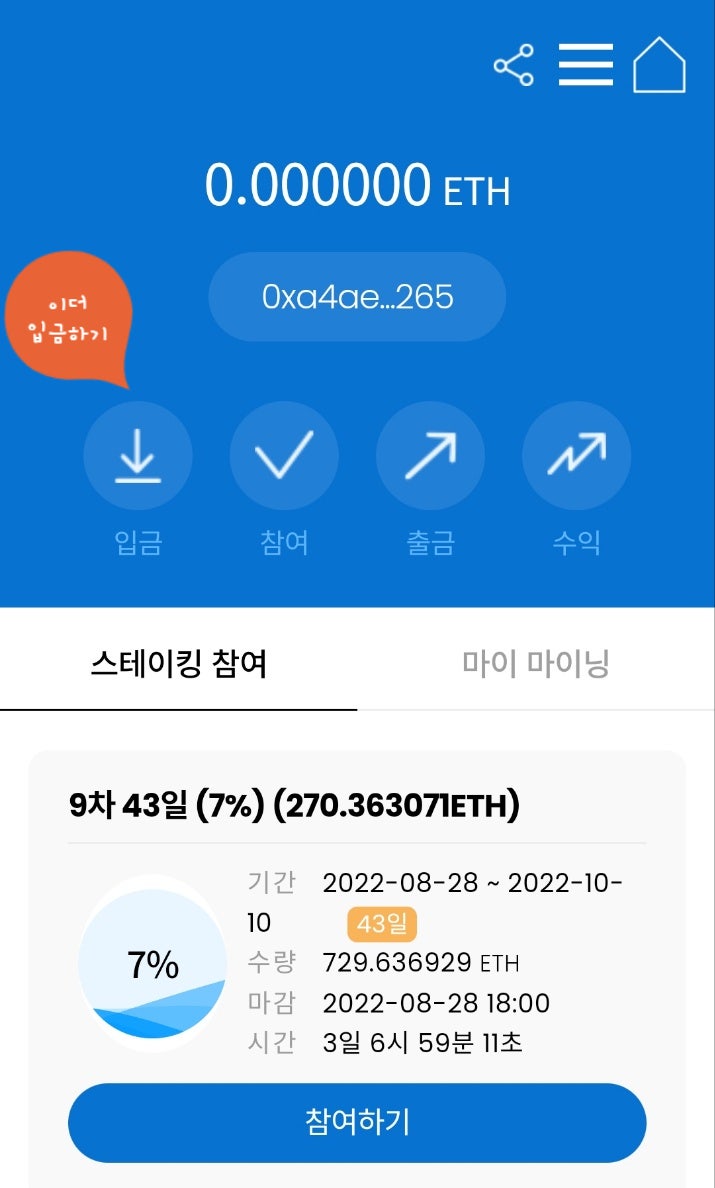Open 입금 deposit action
The image size is (715, 1188).
pyautogui.click(x=138, y=456)
